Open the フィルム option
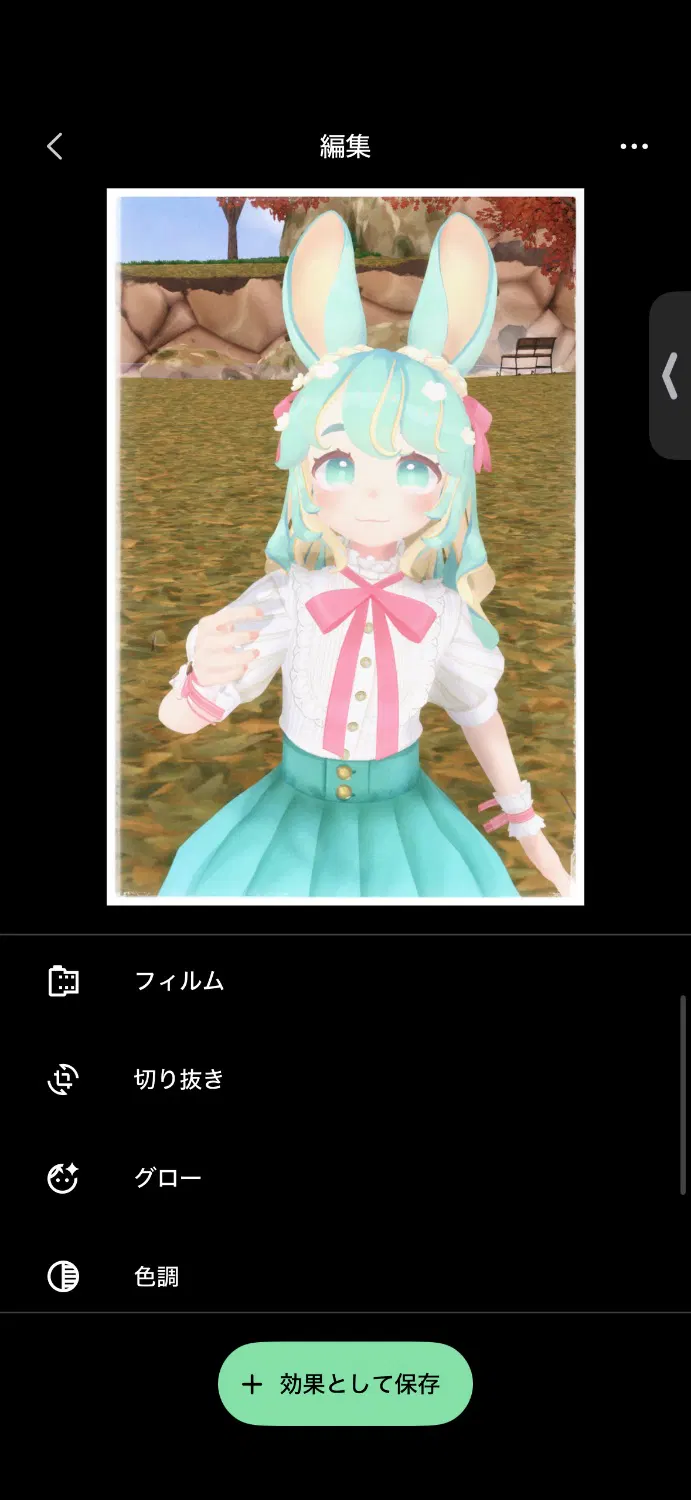 coord(179,981)
